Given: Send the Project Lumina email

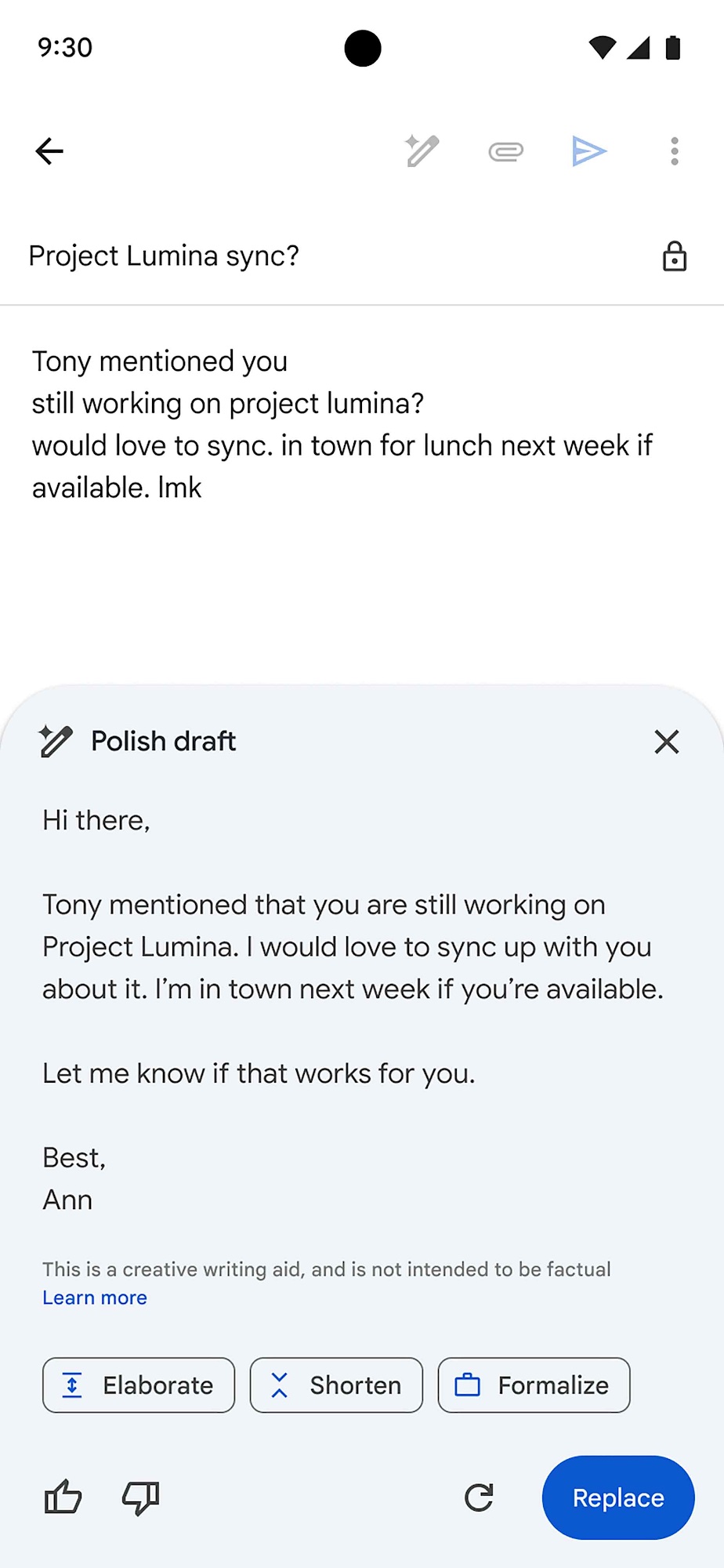Looking at the screenshot, I should (588, 151).
